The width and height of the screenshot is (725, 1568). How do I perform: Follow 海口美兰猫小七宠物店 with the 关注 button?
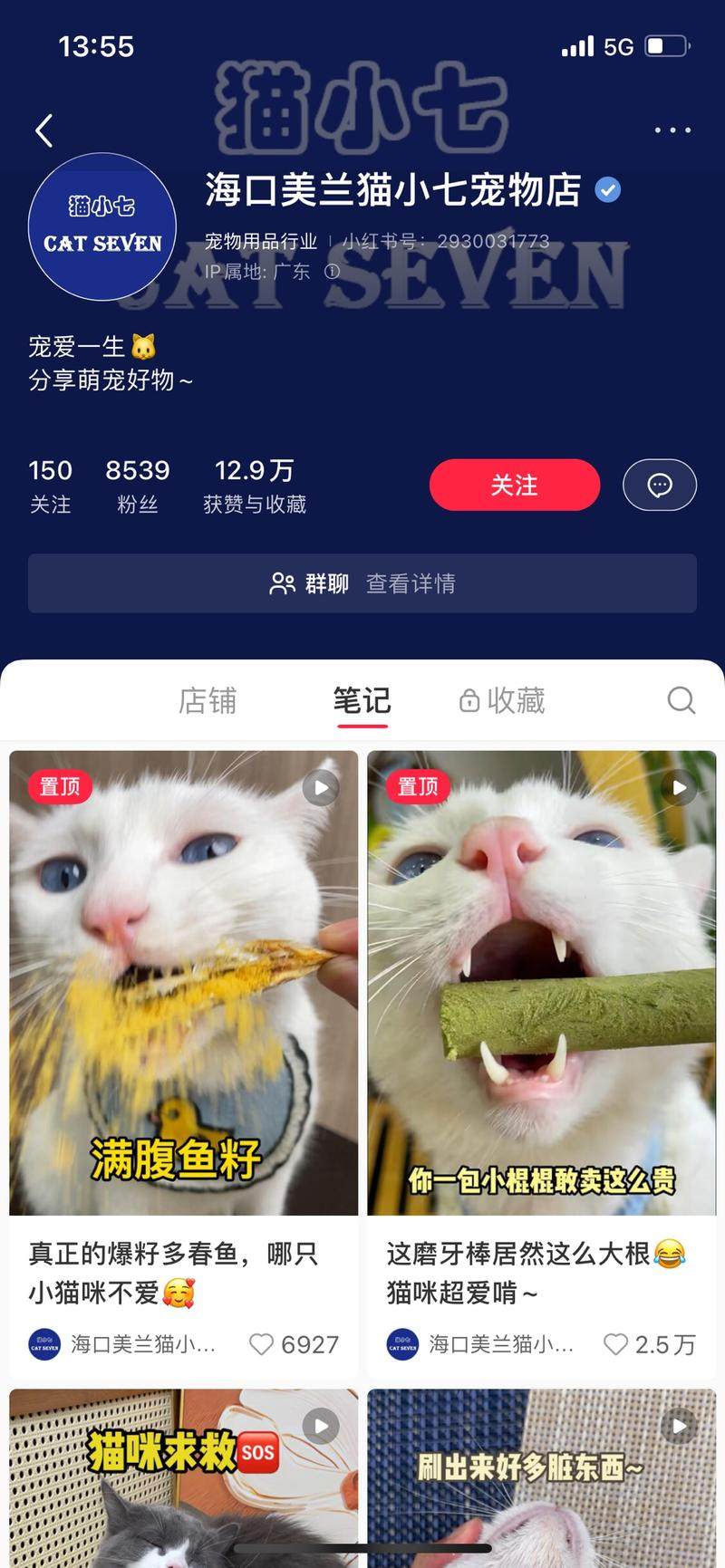click(x=514, y=486)
